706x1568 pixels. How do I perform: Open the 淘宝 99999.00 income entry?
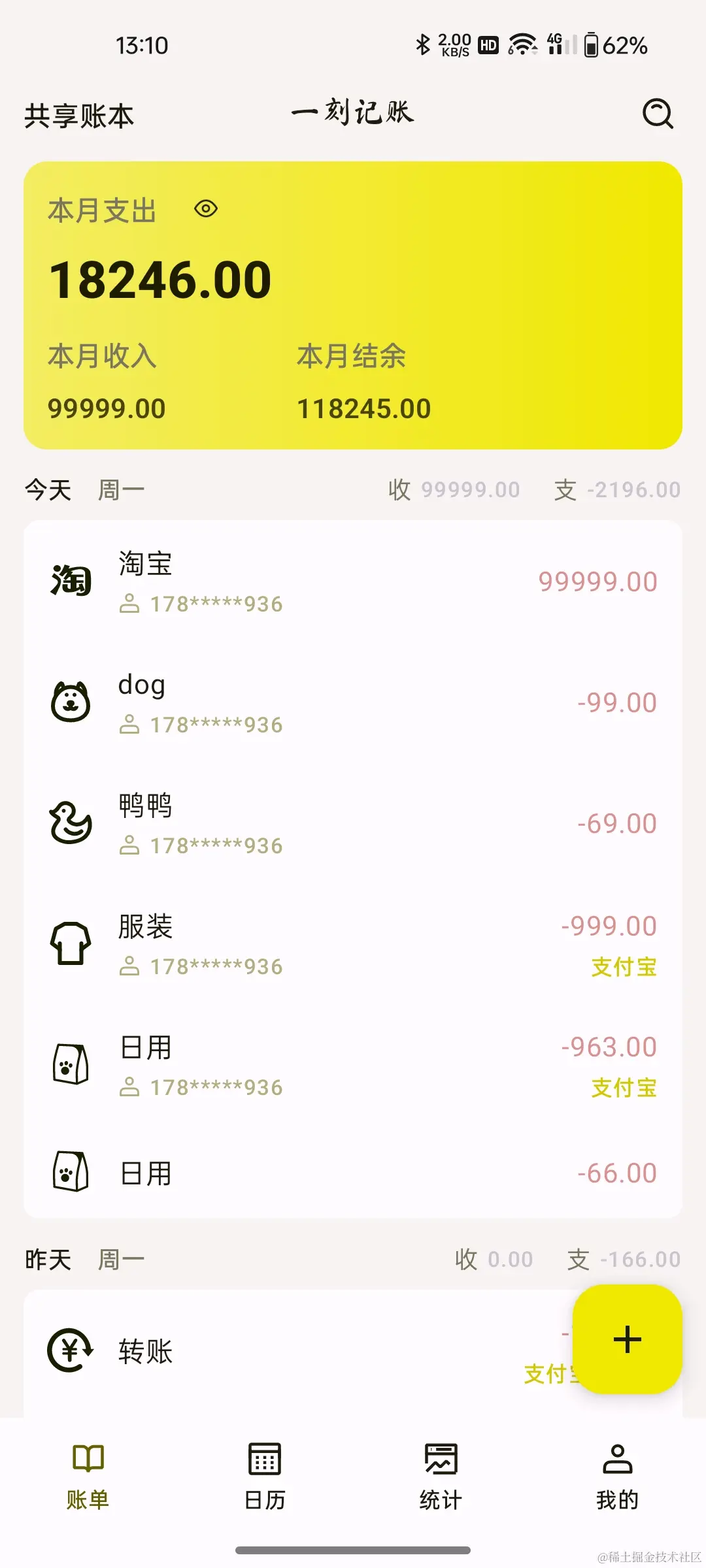coord(353,581)
